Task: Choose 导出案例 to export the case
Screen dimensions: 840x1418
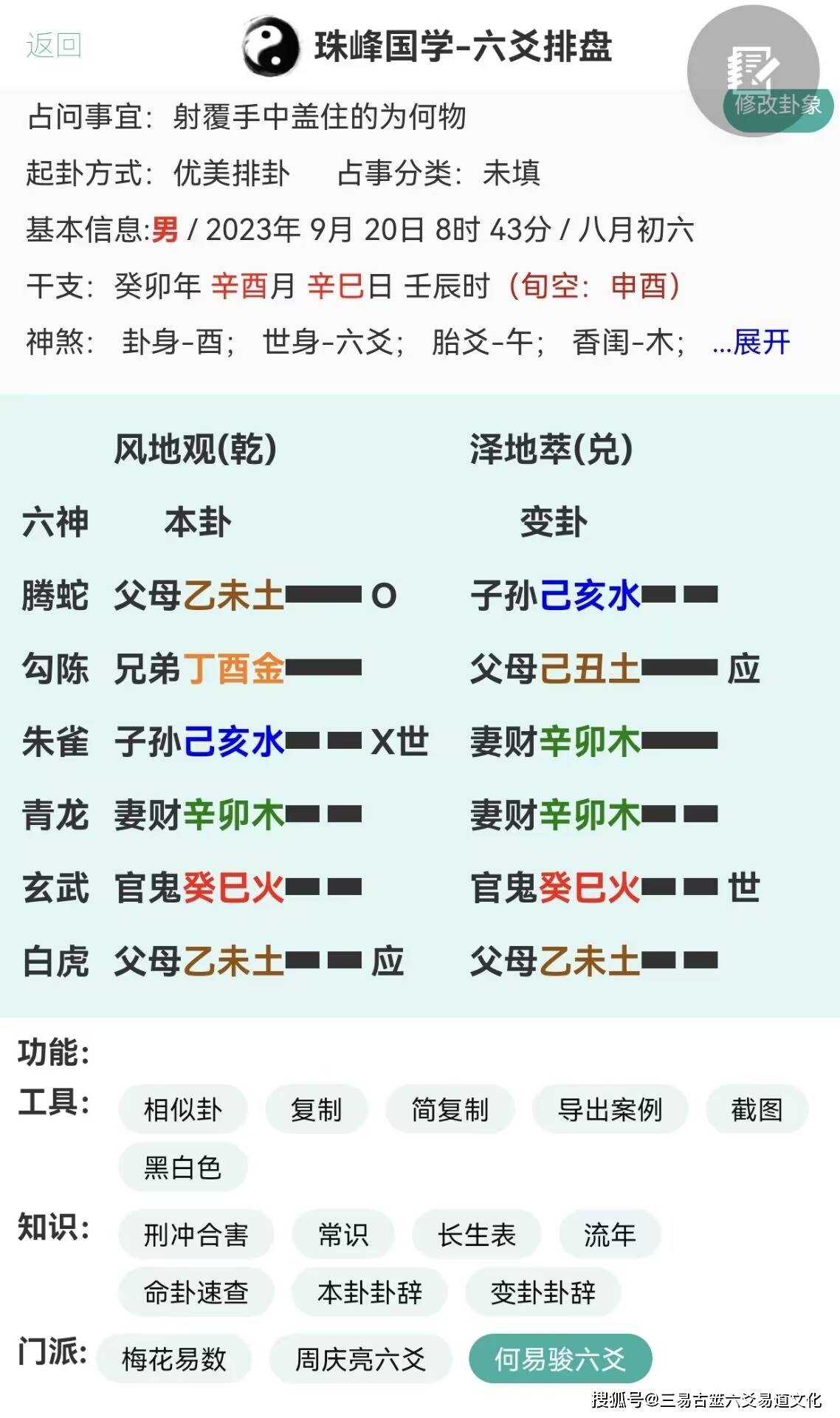Action: pos(610,1109)
